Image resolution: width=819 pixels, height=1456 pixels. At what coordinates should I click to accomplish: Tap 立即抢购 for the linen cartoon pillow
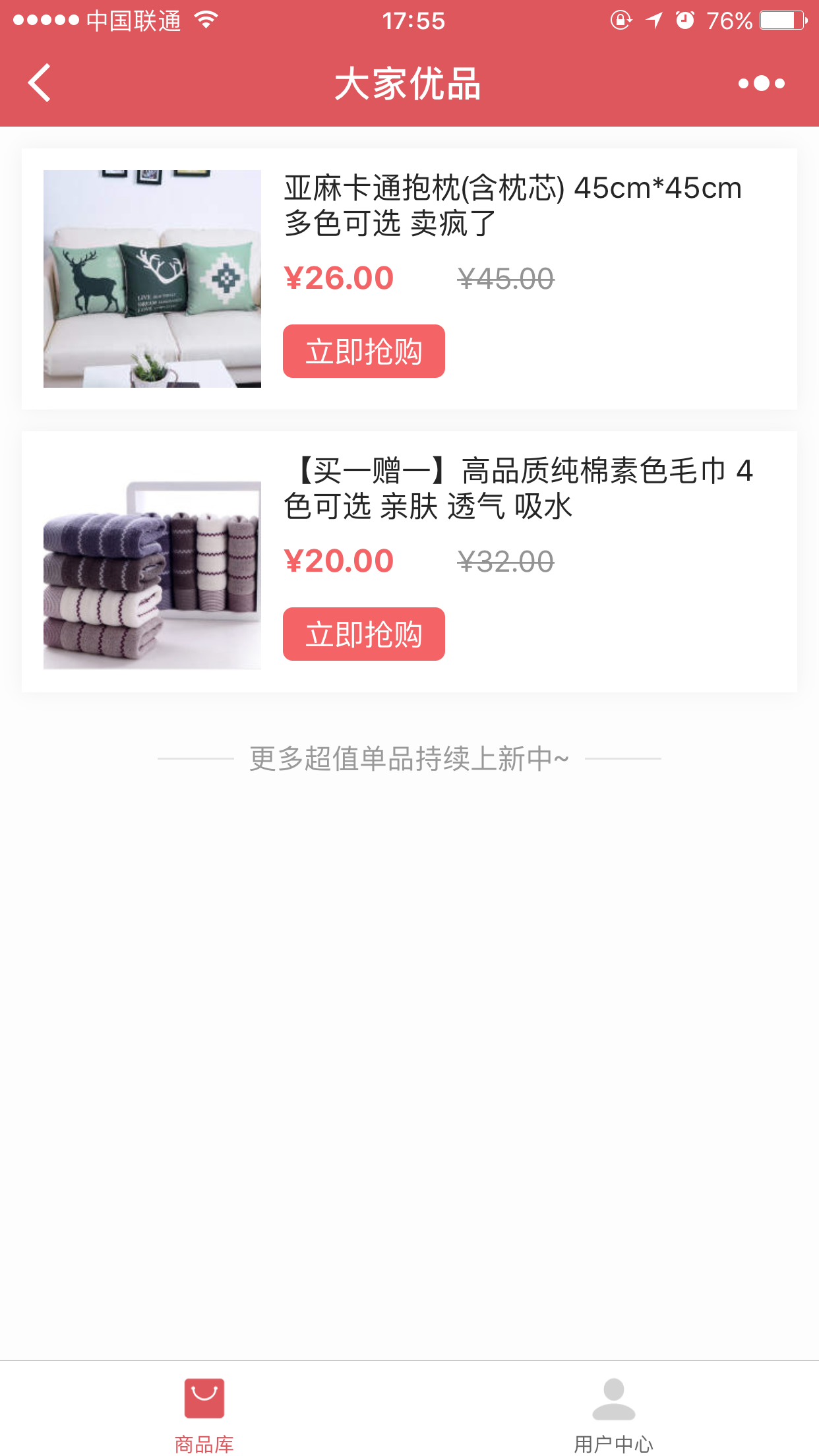[364, 351]
